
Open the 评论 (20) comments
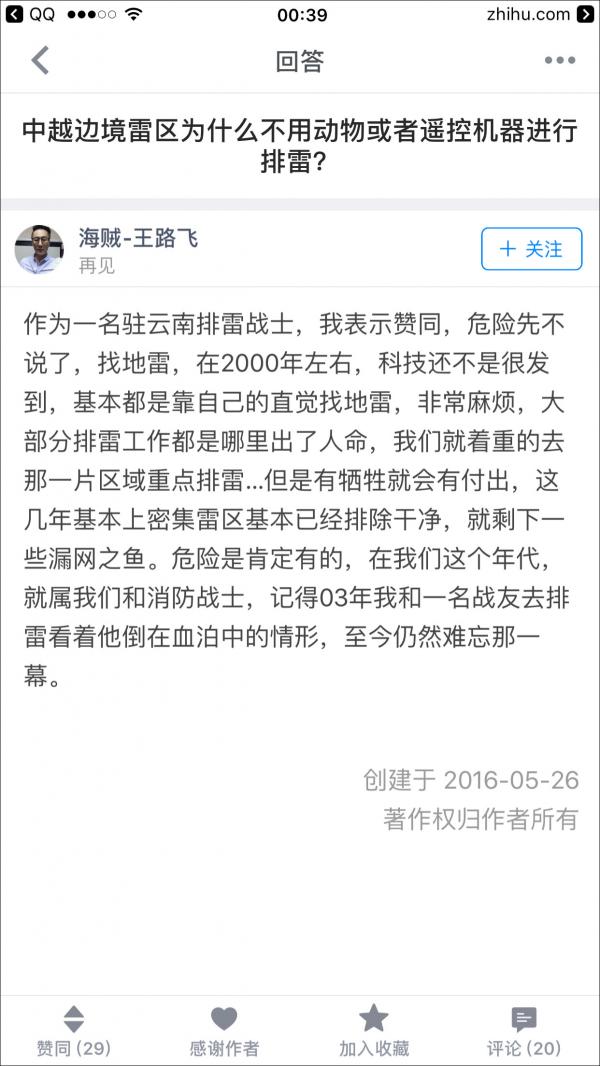[523, 1031]
